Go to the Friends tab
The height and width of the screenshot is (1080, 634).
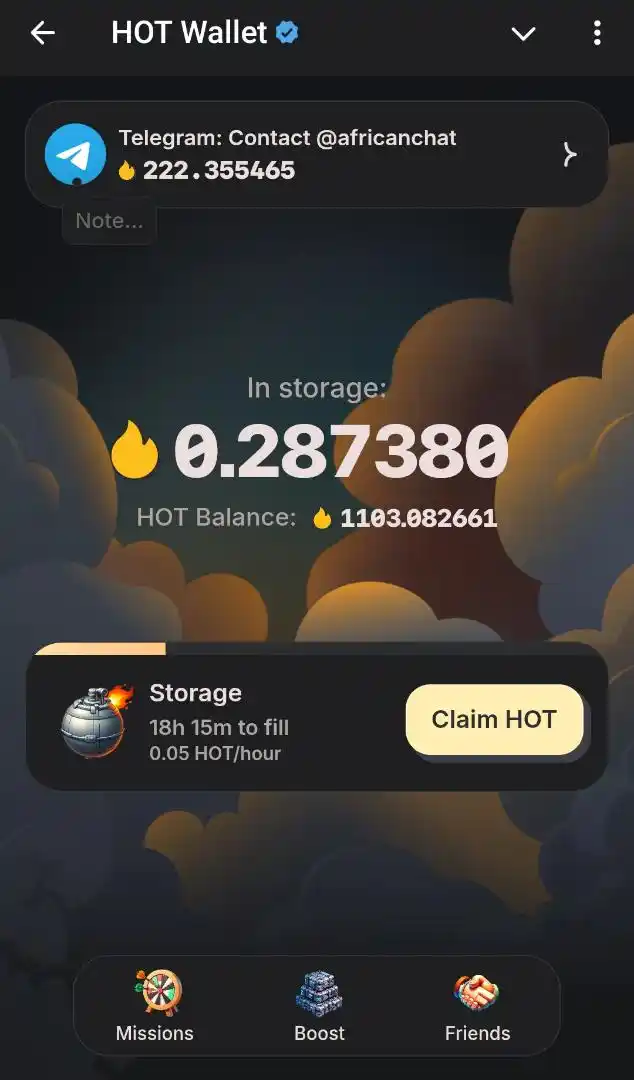click(477, 1006)
